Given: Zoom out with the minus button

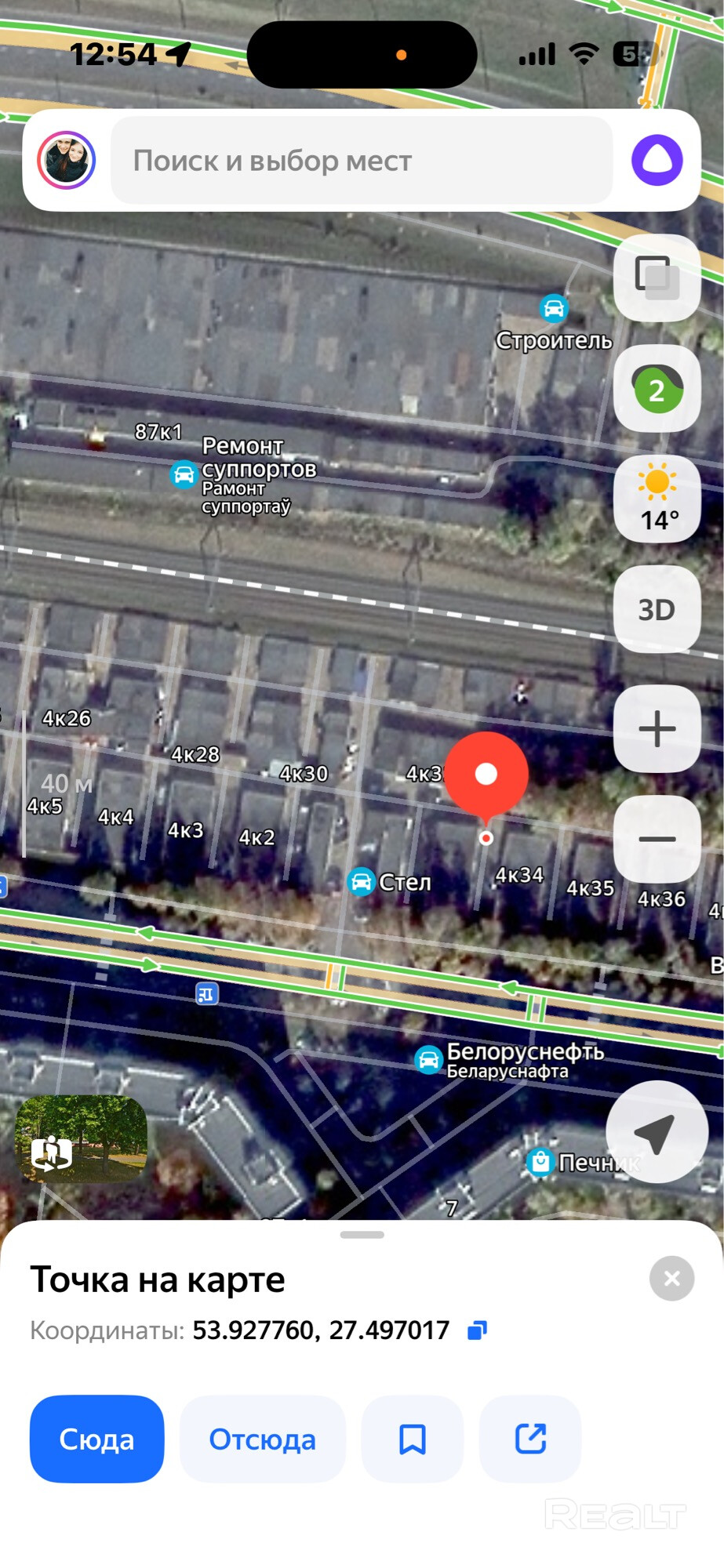Looking at the screenshot, I should point(657,839).
